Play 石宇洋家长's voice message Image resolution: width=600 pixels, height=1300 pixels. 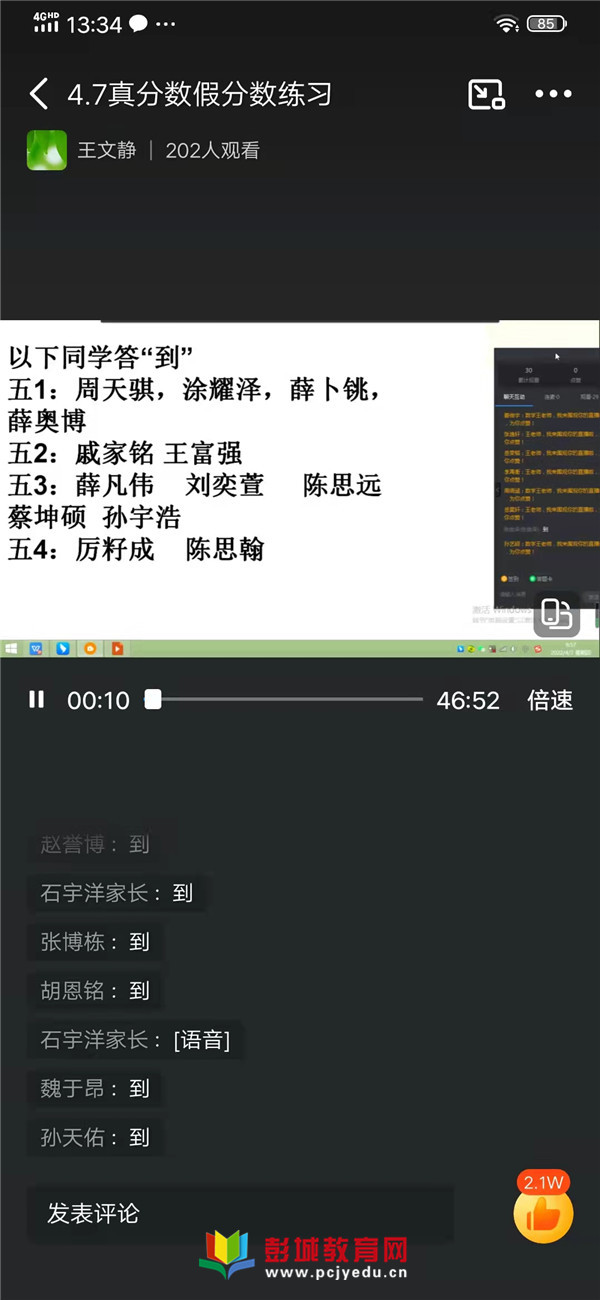coord(202,1040)
